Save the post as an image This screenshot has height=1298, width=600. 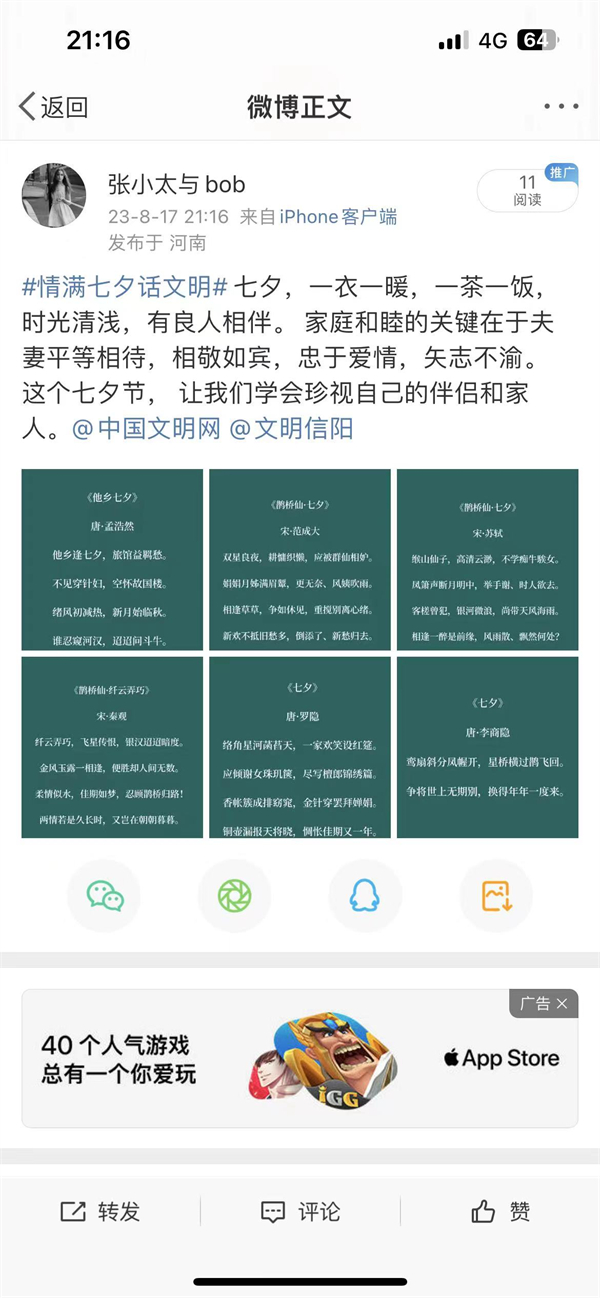(496, 896)
